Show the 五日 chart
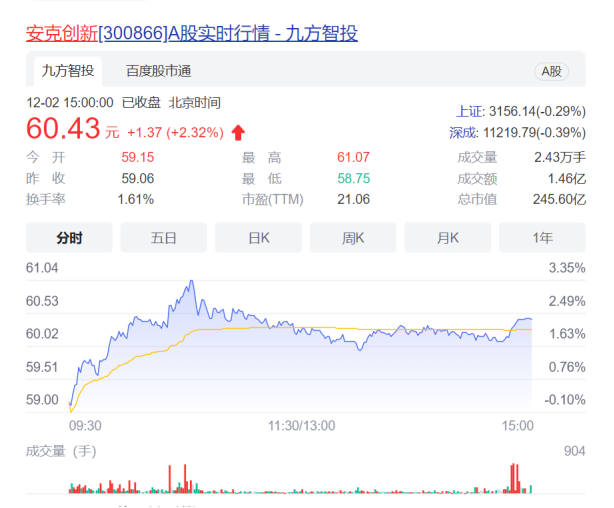Viewport: 614px width, 508px height. (164, 238)
